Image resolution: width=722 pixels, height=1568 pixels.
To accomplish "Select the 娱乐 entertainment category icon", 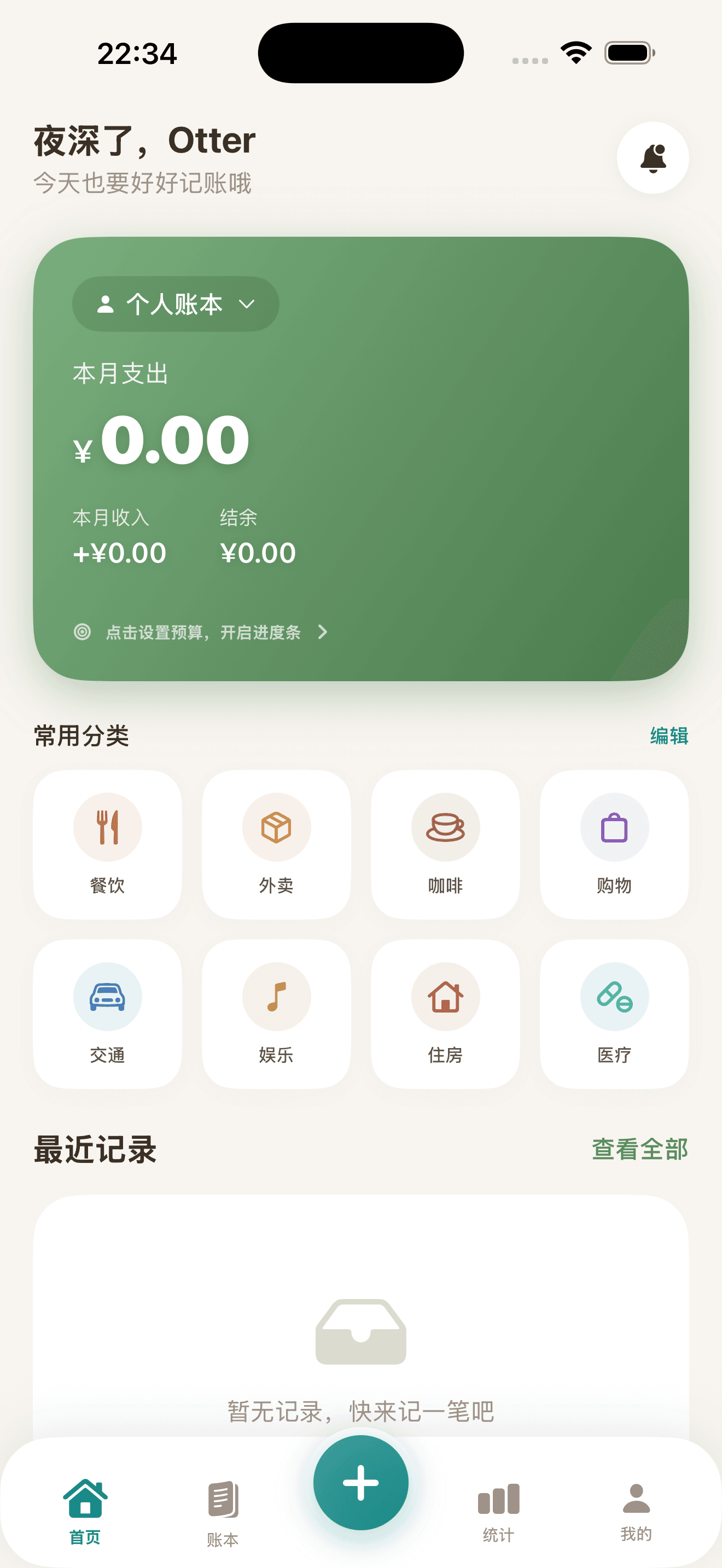I will pyautogui.click(x=276, y=997).
